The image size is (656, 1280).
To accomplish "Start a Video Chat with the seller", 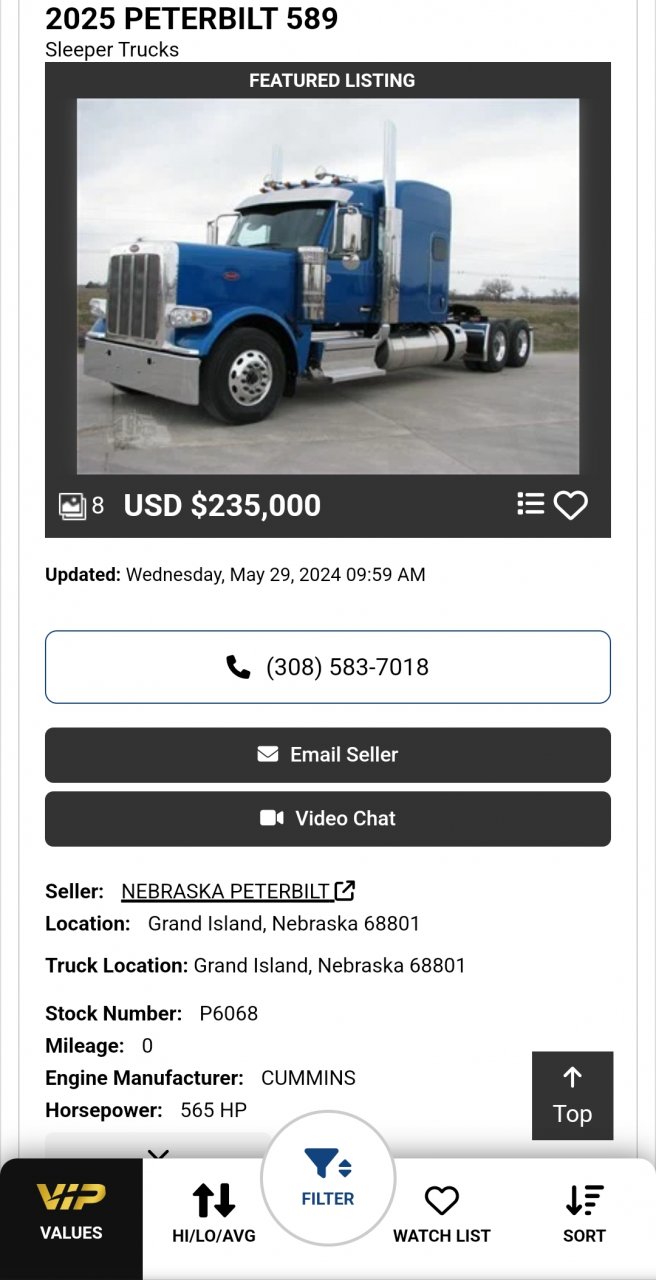I will pos(328,819).
